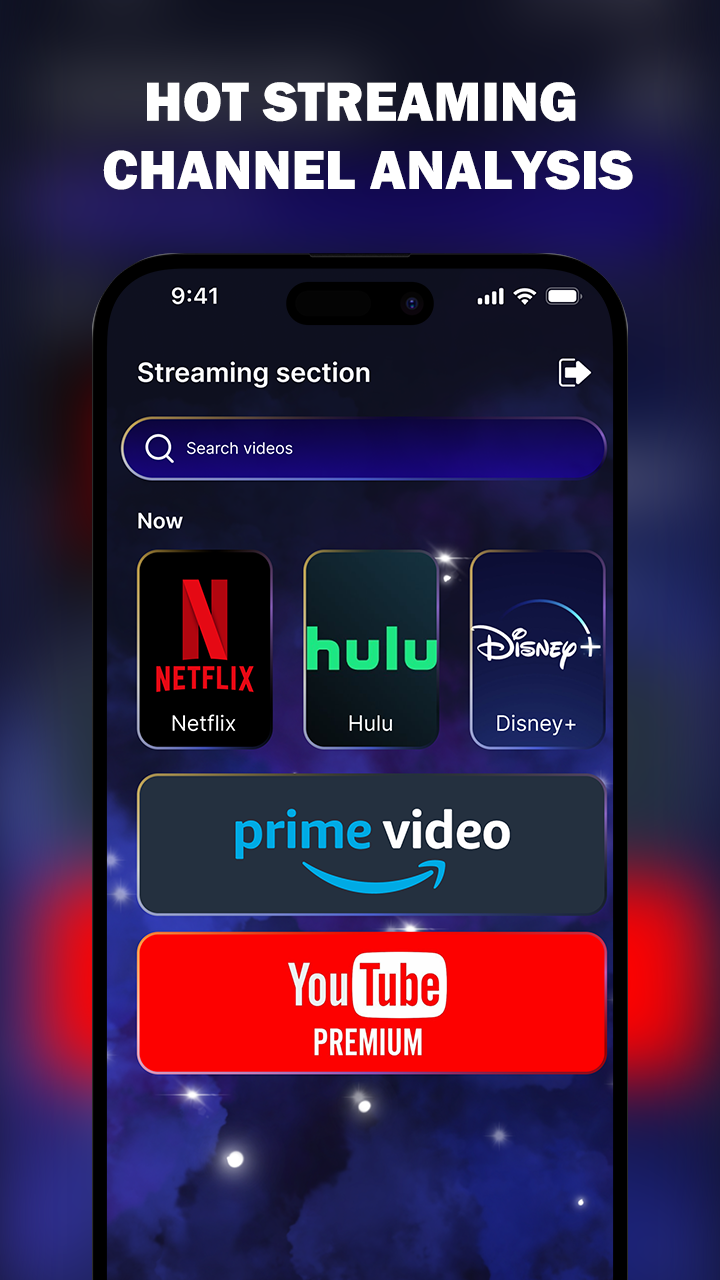
Task: Open Disney+ from the Now section
Action: pyautogui.click(x=537, y=648)
